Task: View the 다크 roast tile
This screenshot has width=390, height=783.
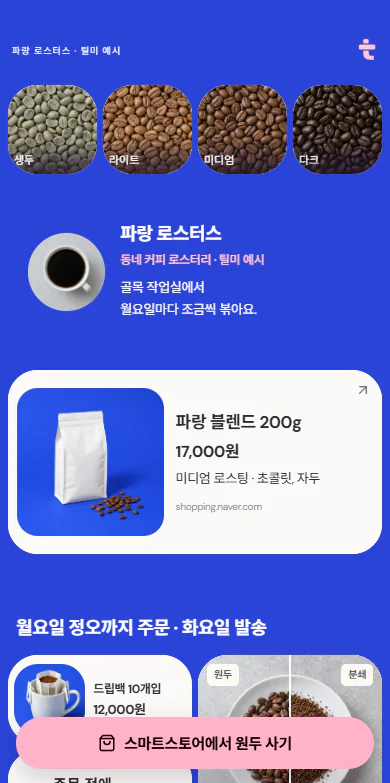Action: [x=337, y=129]
